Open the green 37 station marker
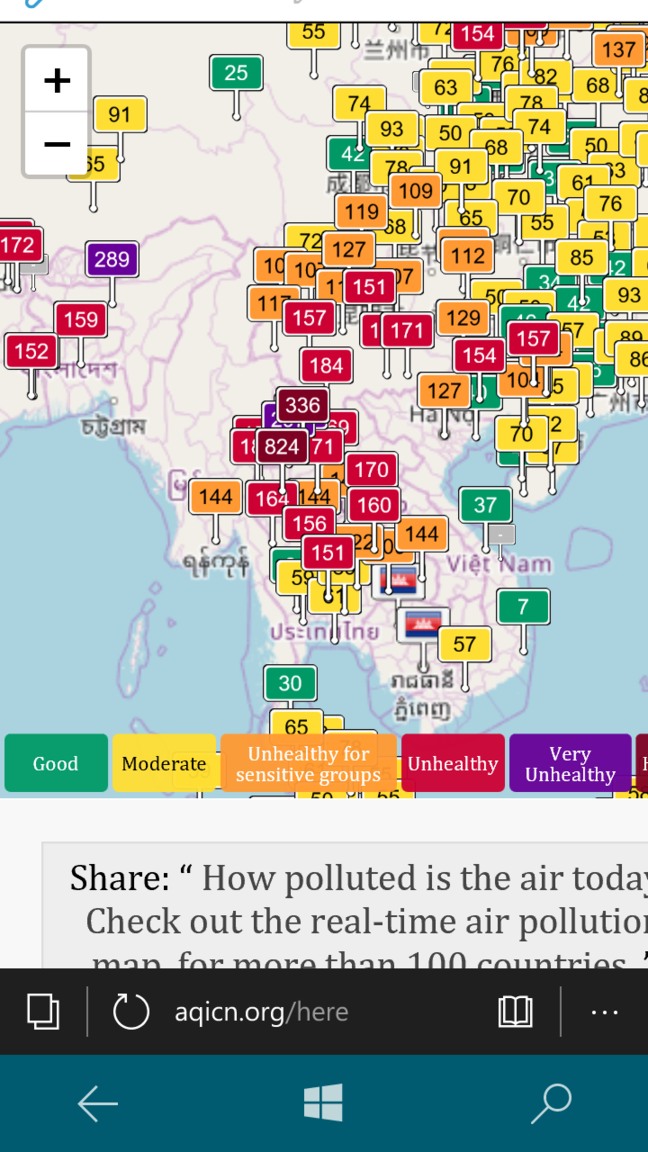This screenshot has height=1152, width=648. pos(485,505)
